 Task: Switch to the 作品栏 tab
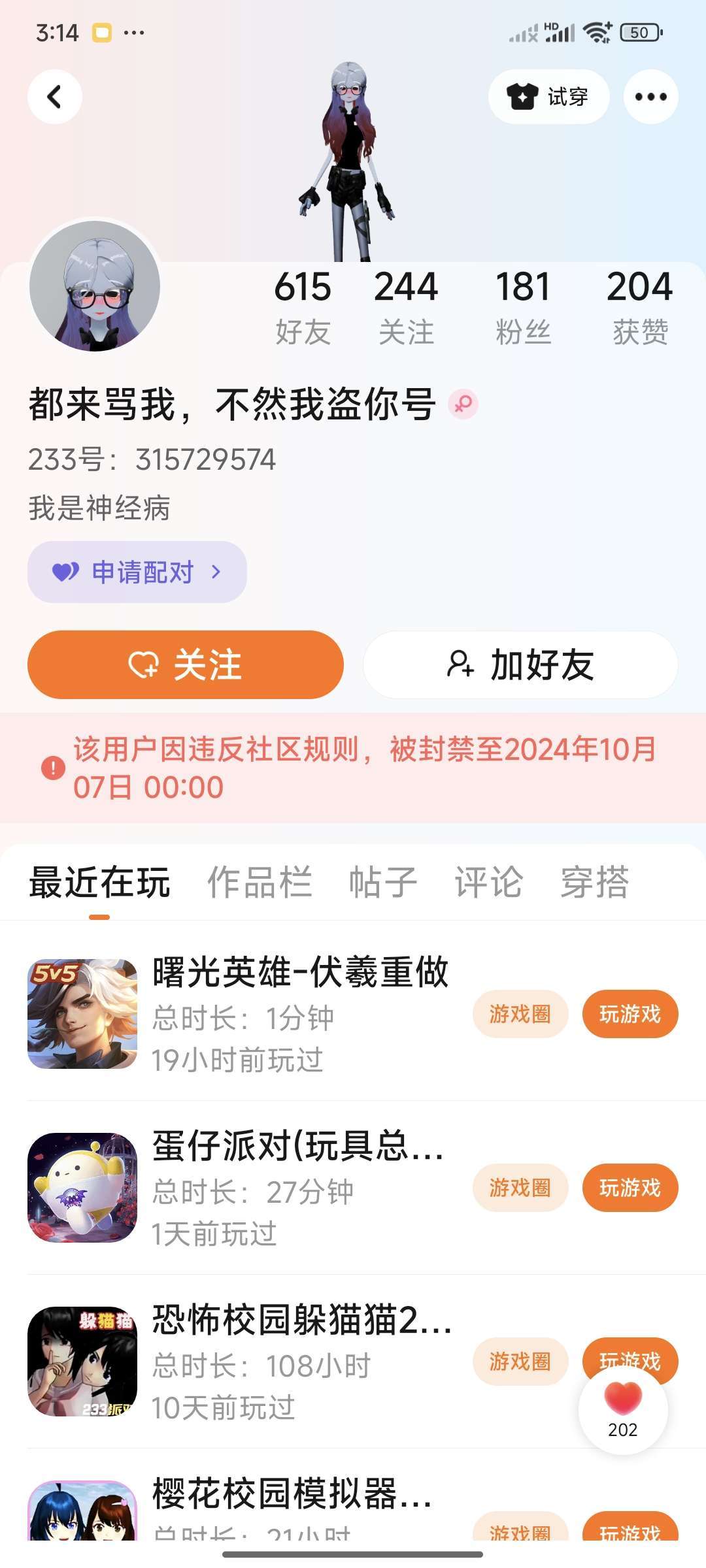click(x=260, y=882)
